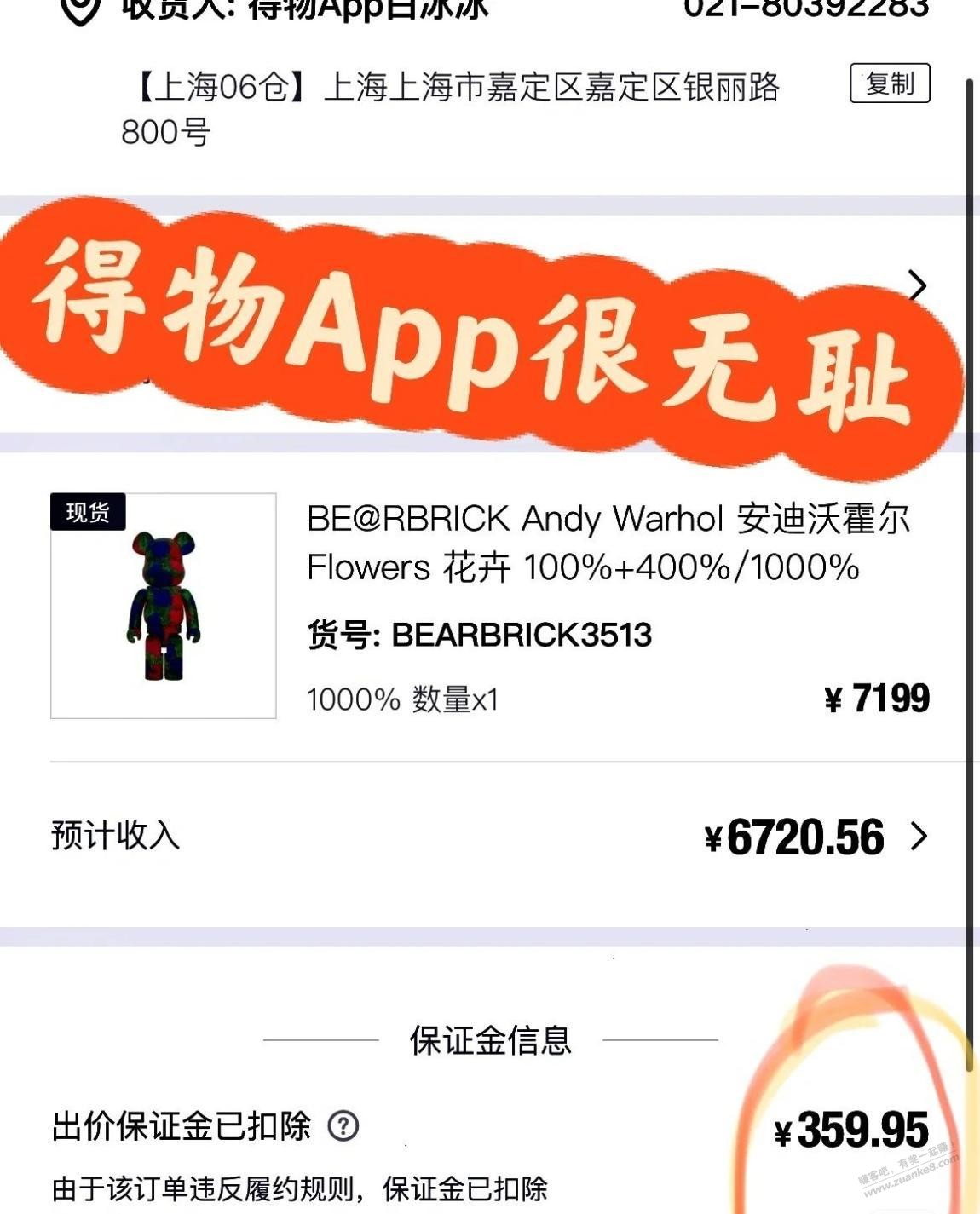Tap the help icon beside 出价保证金已扣除
The image size is (980, 1214).
343,1126
